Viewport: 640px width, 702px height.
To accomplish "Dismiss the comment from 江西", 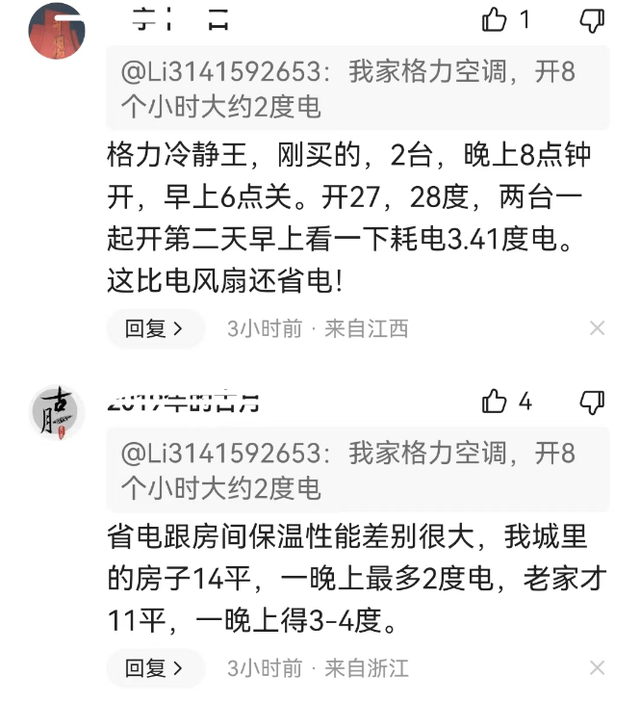I will (597, 328).
